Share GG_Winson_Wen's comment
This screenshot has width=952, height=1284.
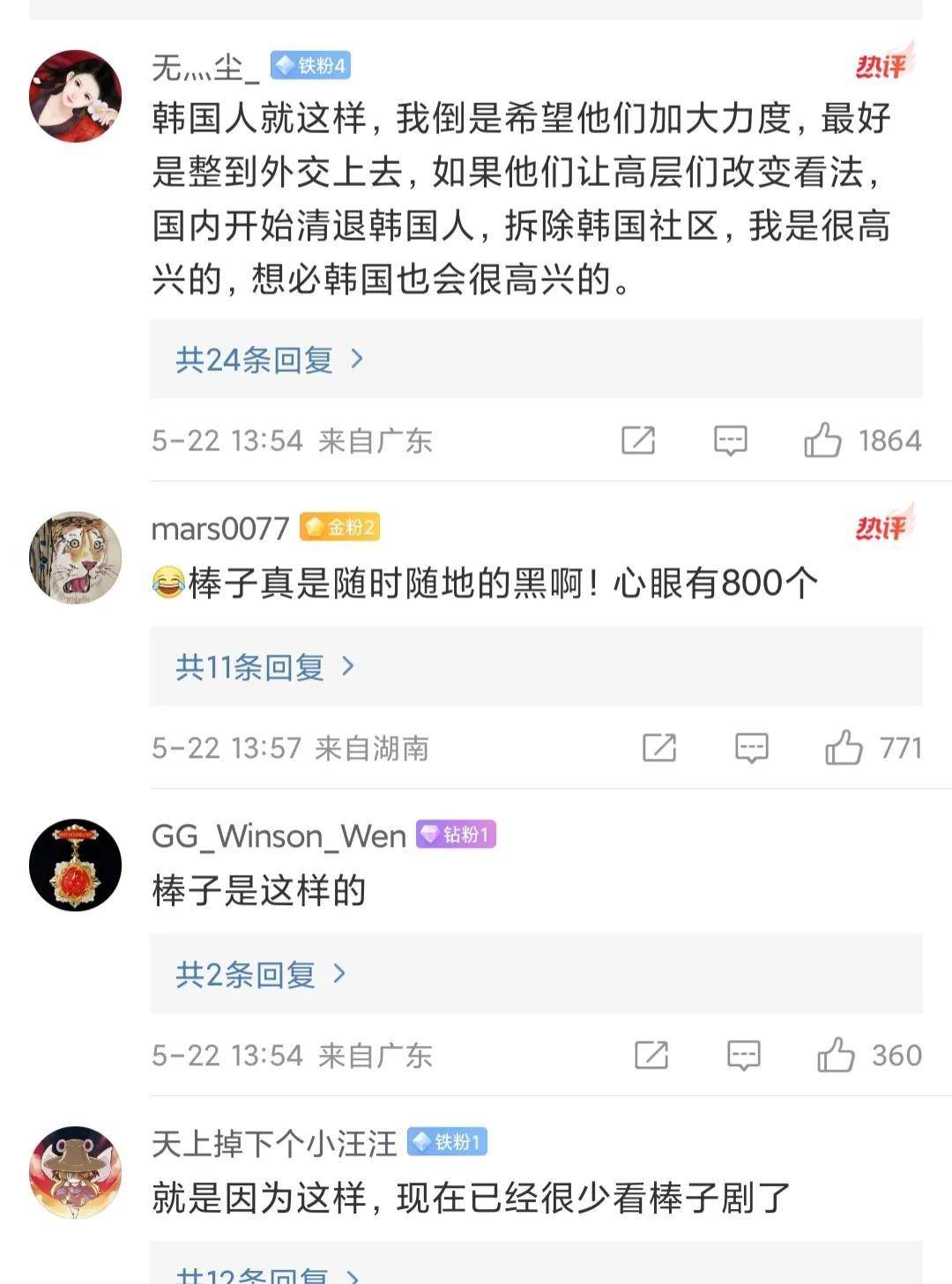click(x=651, y=1055)
